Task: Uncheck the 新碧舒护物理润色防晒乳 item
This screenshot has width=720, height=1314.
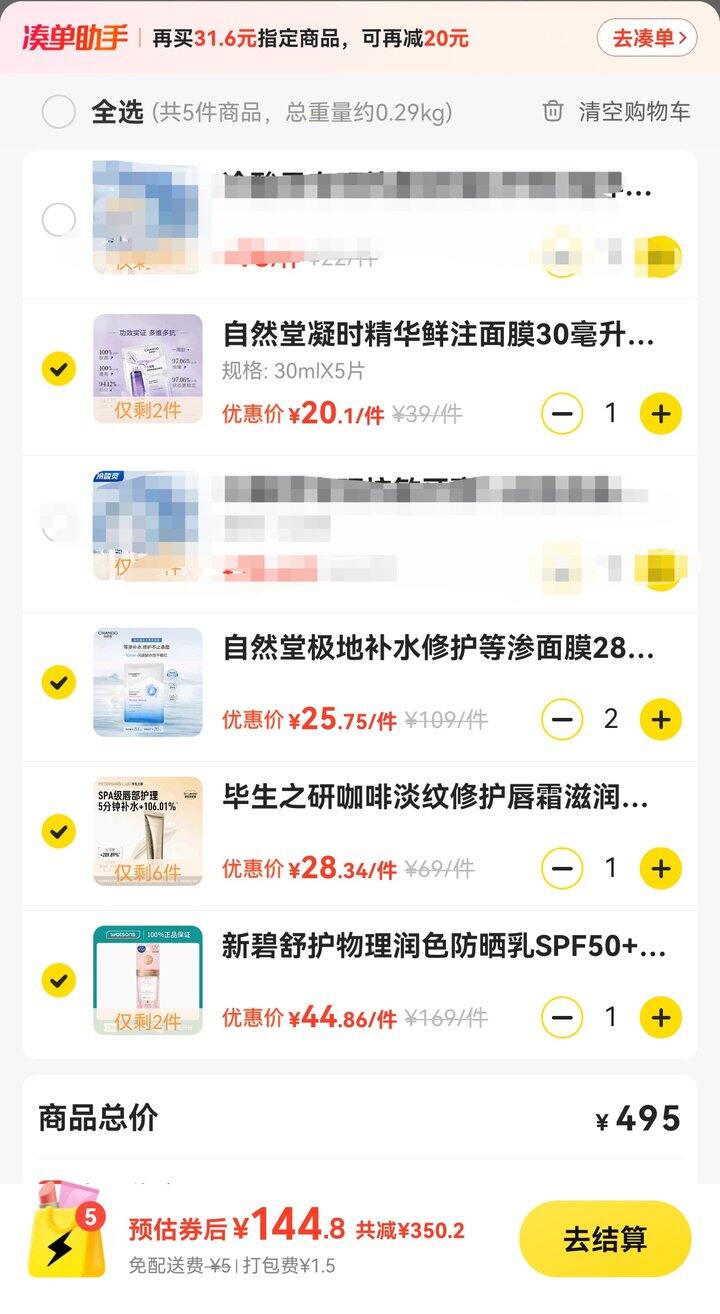Action: click(59, 979)
